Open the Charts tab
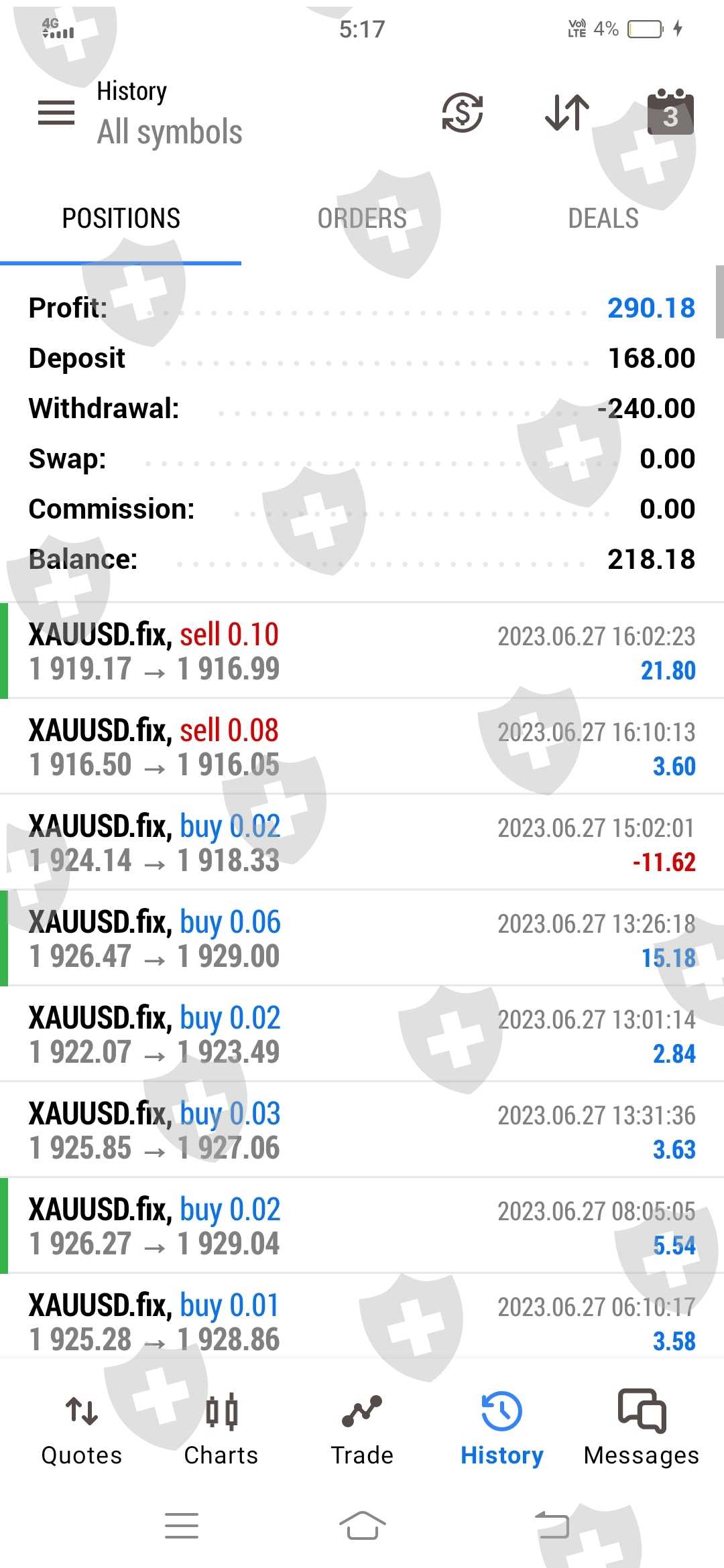The width and height of the screenshot is (724, 1568). point(221,1427)
